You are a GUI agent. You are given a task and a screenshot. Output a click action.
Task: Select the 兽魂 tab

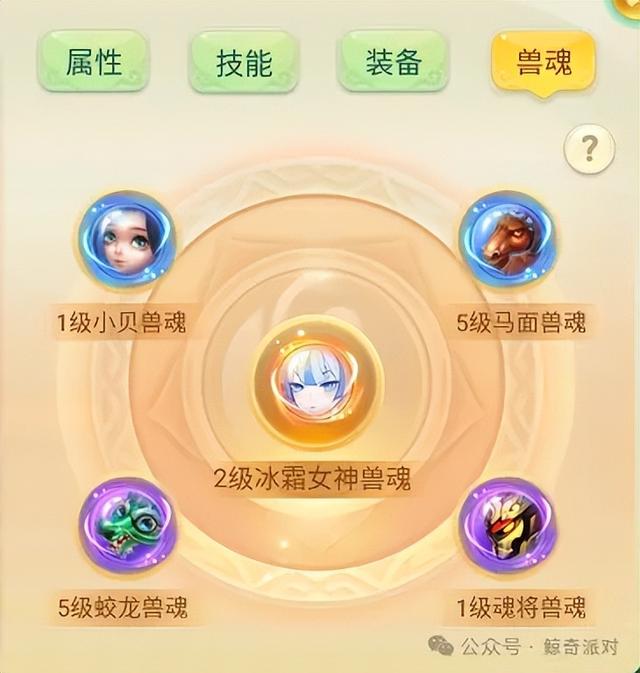pyautogui.click(x=543, y=63)
